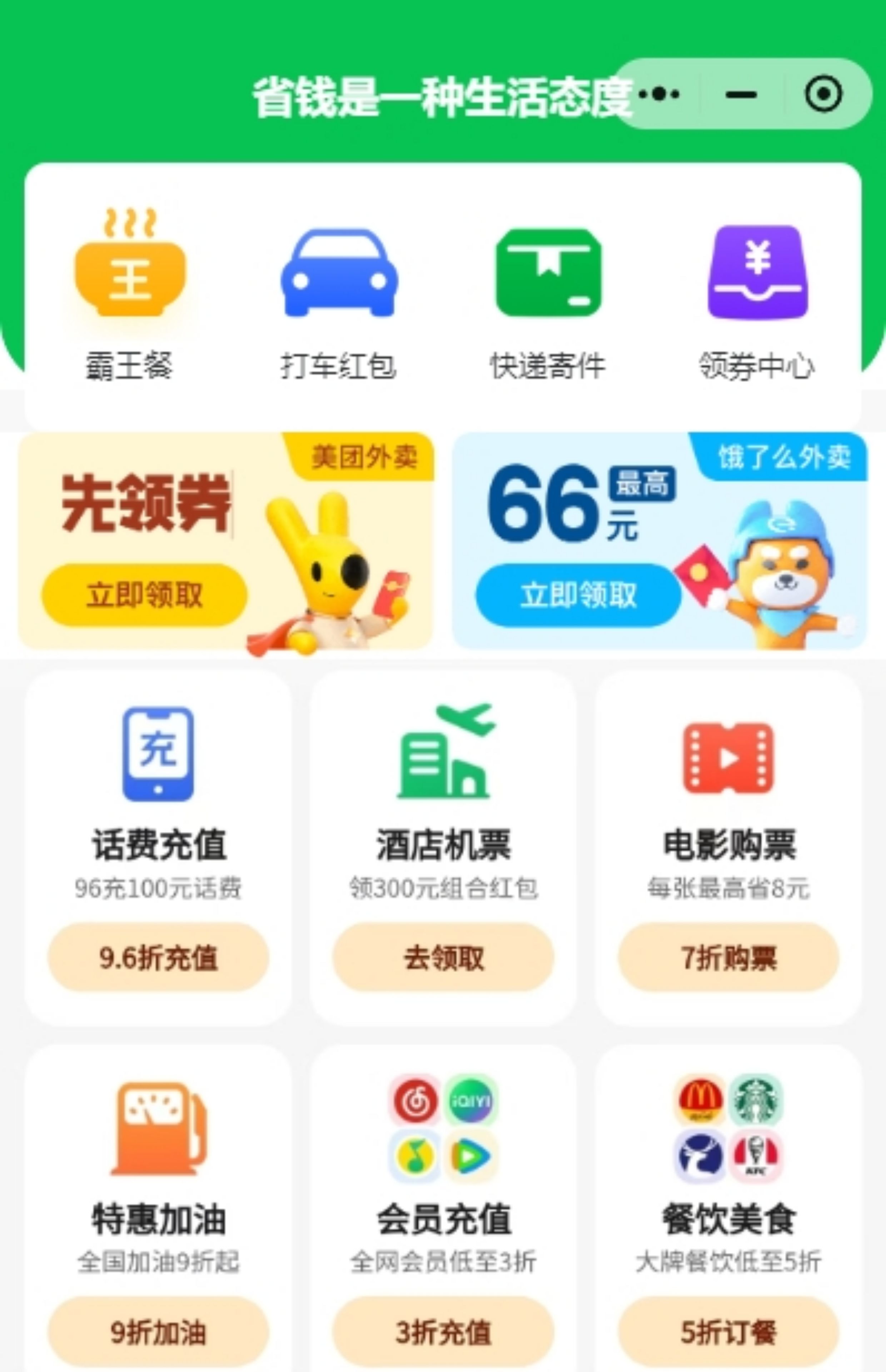This screenshot has width=886, height=1372.
Task: Open 霸王餐 shortcut
Action: pos(130,293)
